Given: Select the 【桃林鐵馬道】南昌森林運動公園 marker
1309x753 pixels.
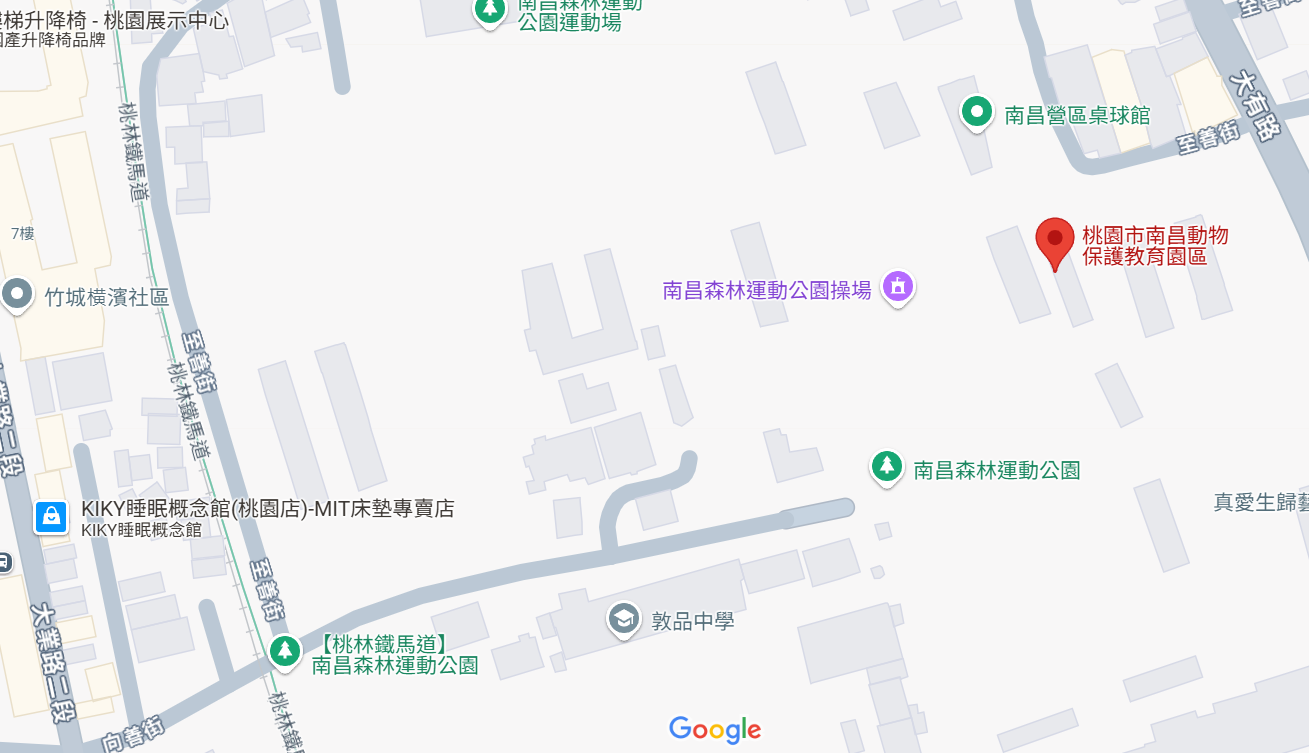Looking at the screenshot, I should [285, 651].
